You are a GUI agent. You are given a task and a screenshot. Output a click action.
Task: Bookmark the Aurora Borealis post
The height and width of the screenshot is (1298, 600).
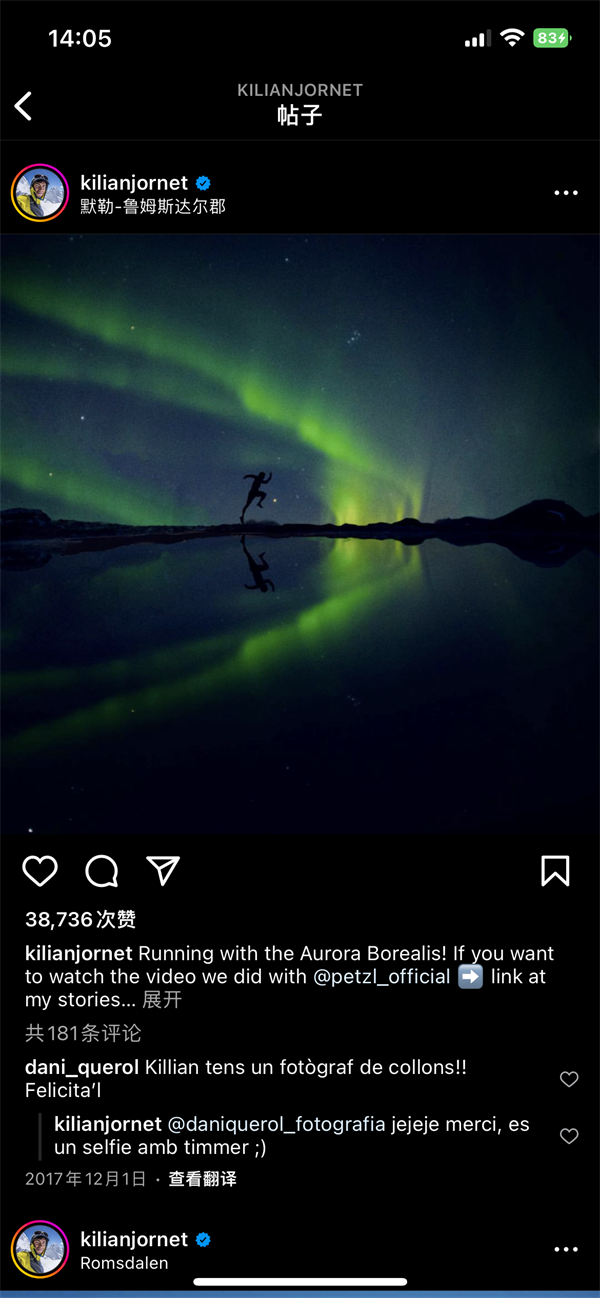(555, 871)
